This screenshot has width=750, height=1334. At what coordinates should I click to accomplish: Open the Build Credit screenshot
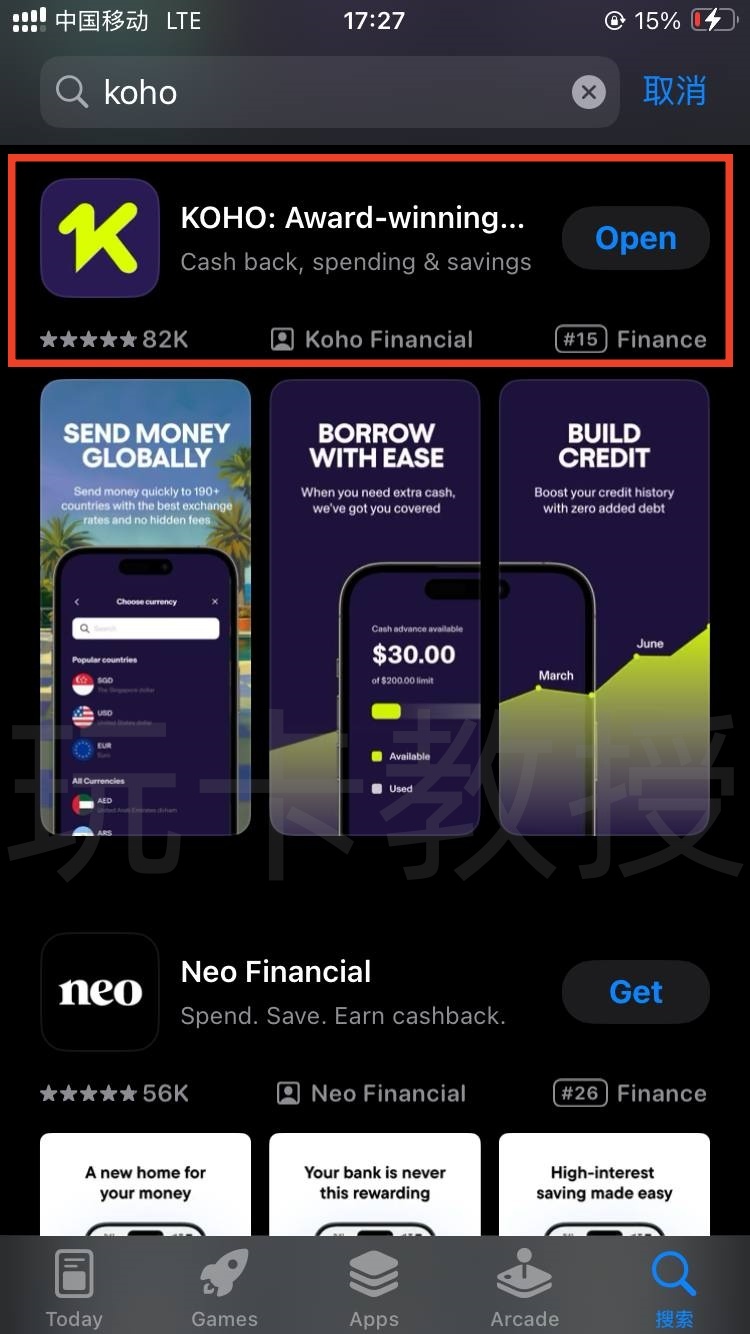(x=604, y=607)
